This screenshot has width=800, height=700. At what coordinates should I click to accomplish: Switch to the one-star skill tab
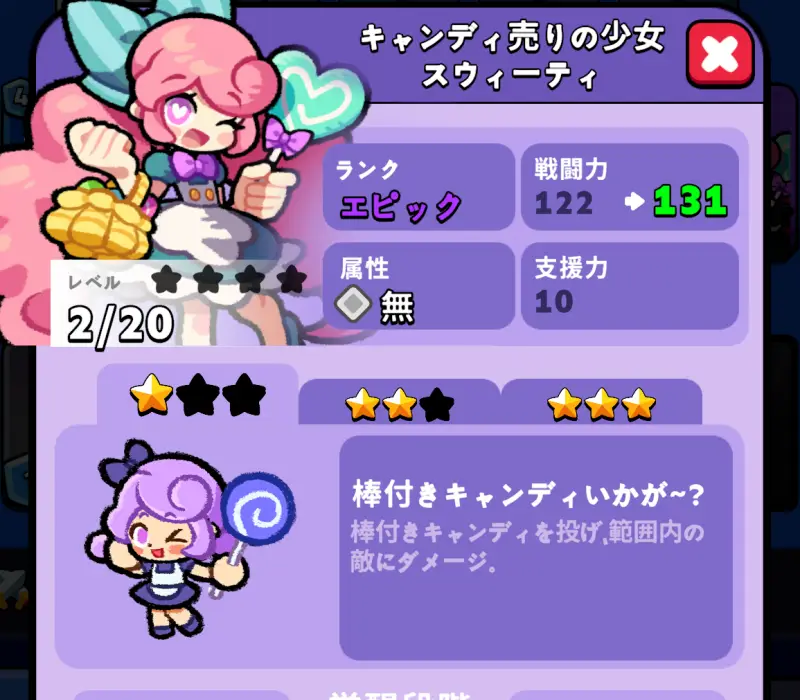click(197, 396)
